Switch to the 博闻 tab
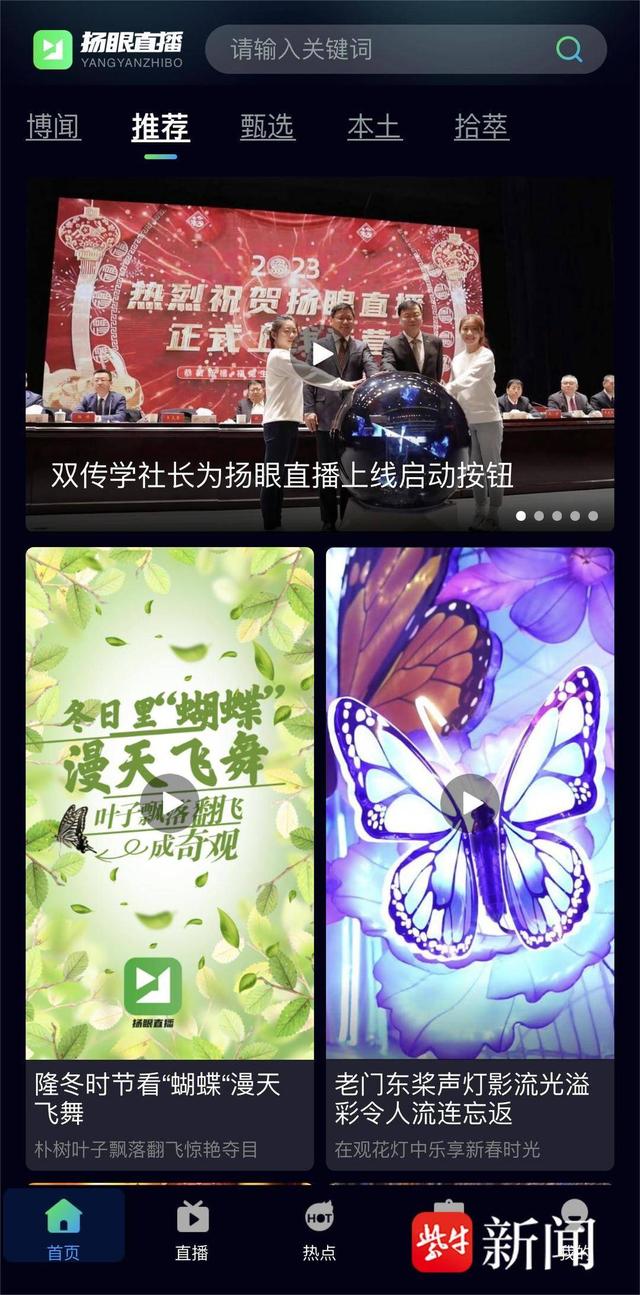640x1295 pixels. (53, 127)
